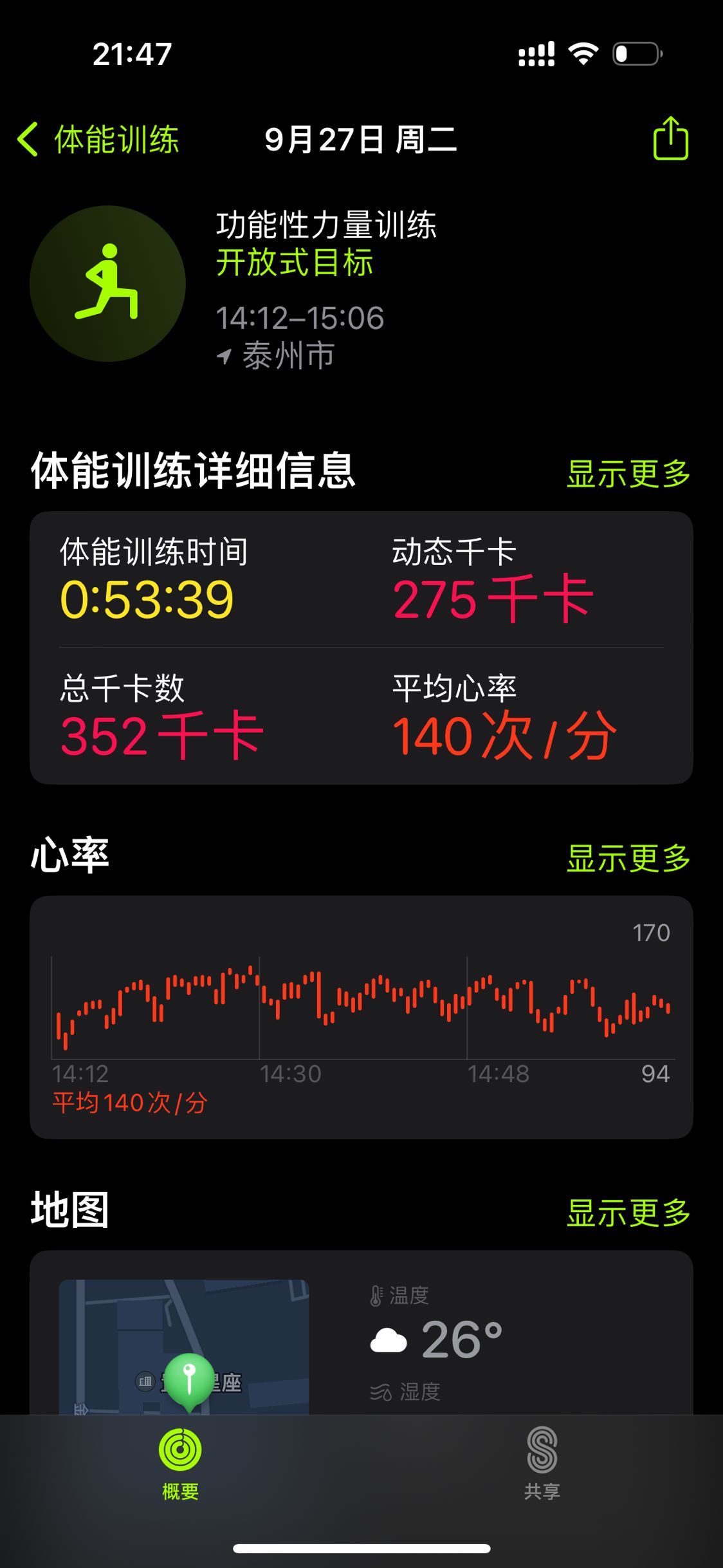Image resolution: width=723 pixels, height=1568 pixels.
Task: Open the heart rate chart card
Action: point(361,1016)
